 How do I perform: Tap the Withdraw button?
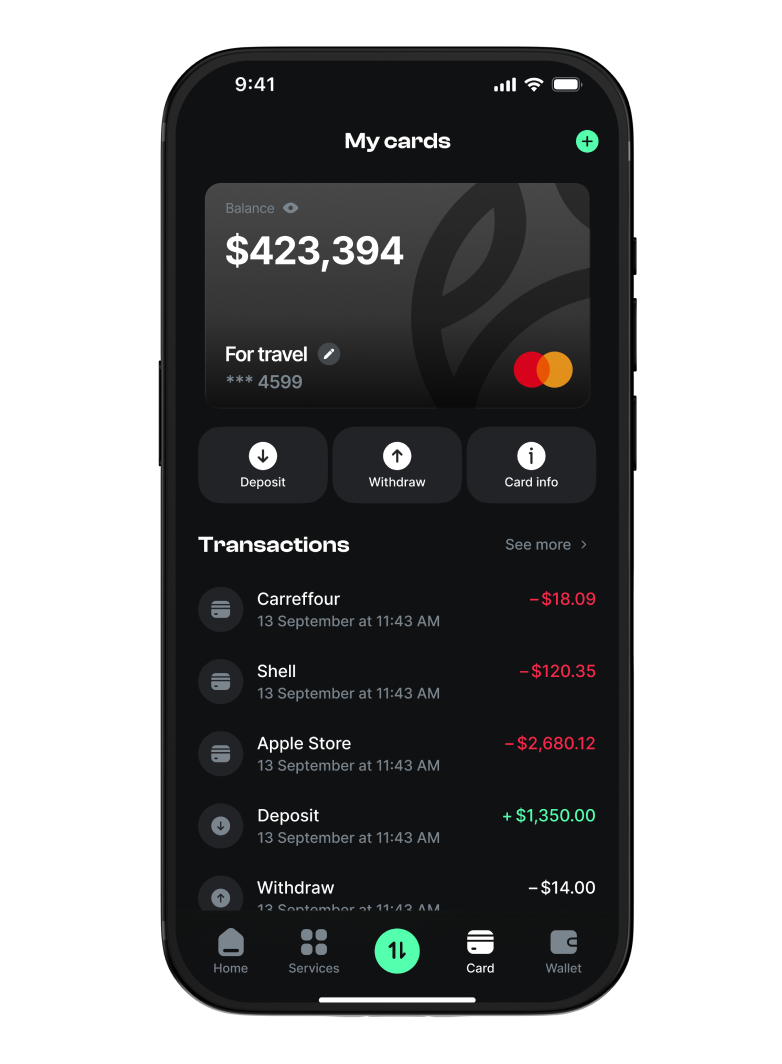tap(397, 465)
